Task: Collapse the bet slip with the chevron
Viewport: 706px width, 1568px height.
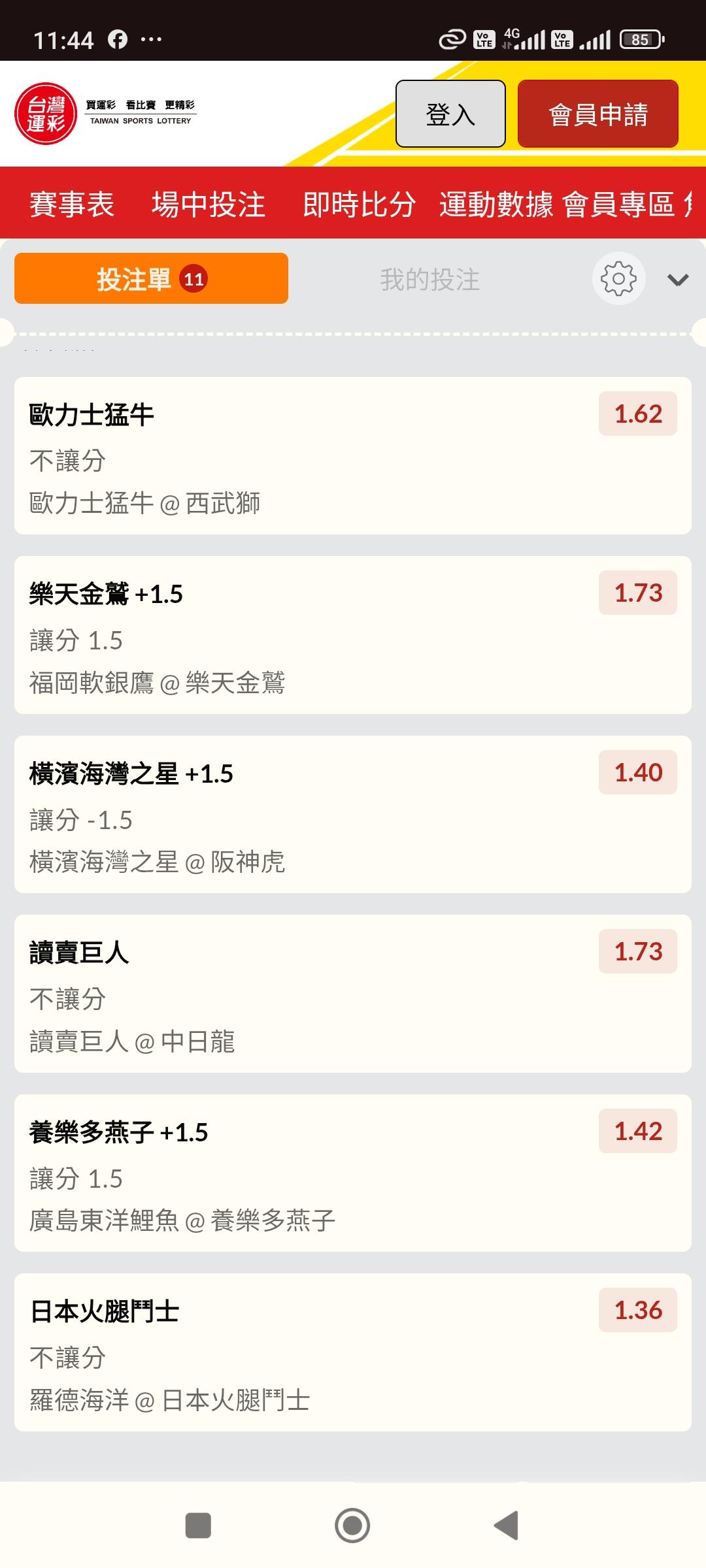Action: click(x=677, y=280)
